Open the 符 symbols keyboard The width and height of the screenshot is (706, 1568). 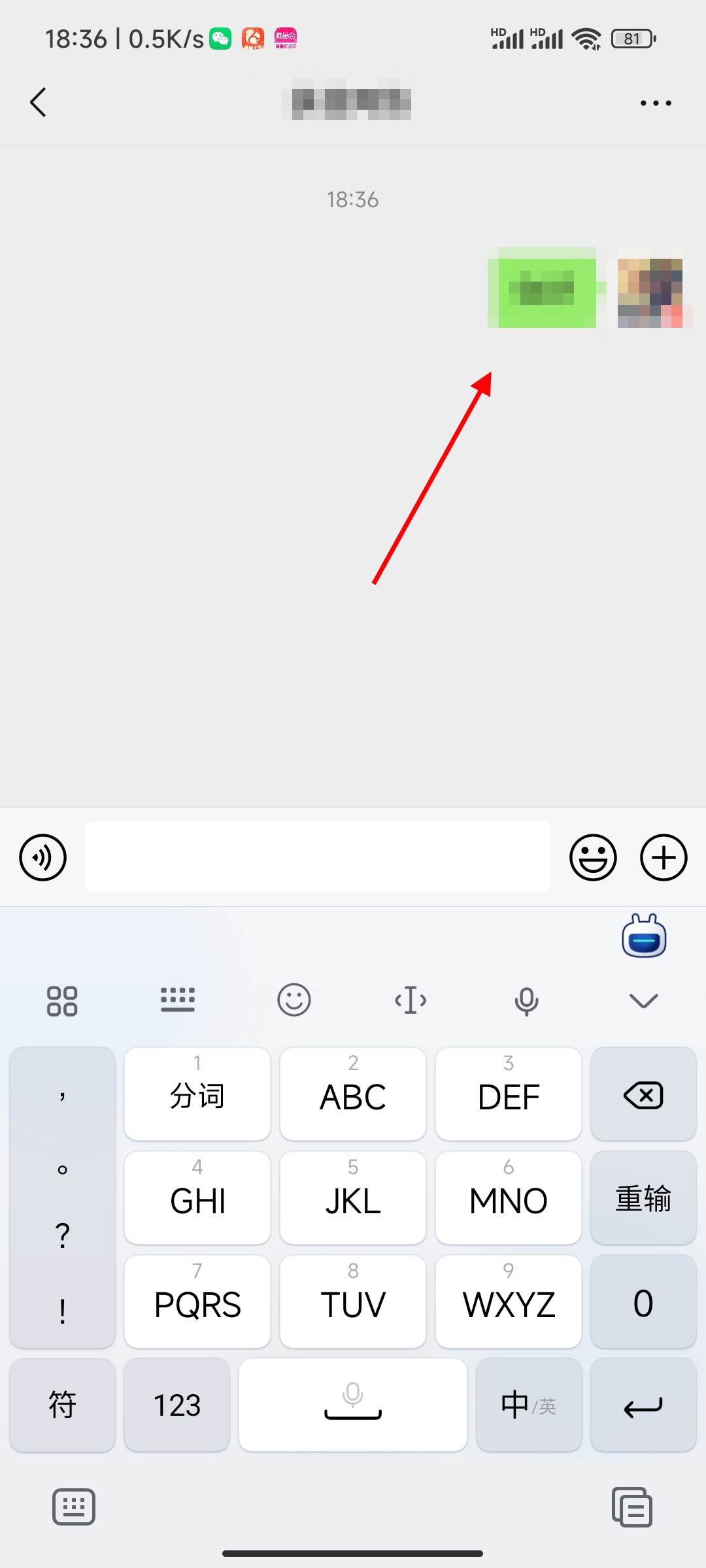62,1405
